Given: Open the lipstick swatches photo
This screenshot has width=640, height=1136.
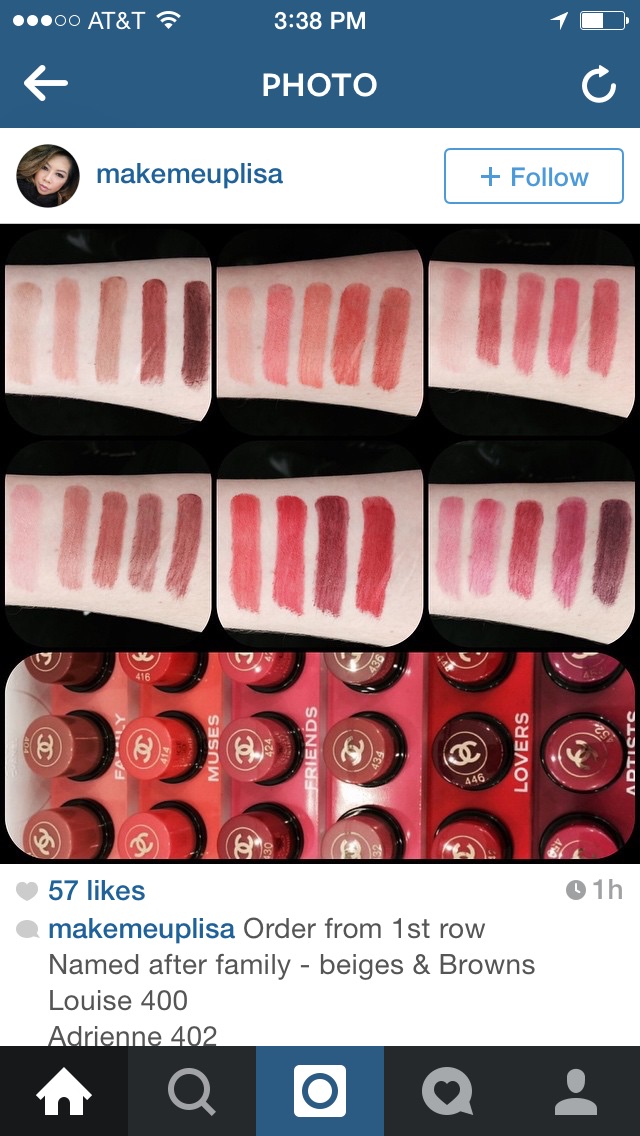Looking at the screenshot, I should tap(320, 543).
